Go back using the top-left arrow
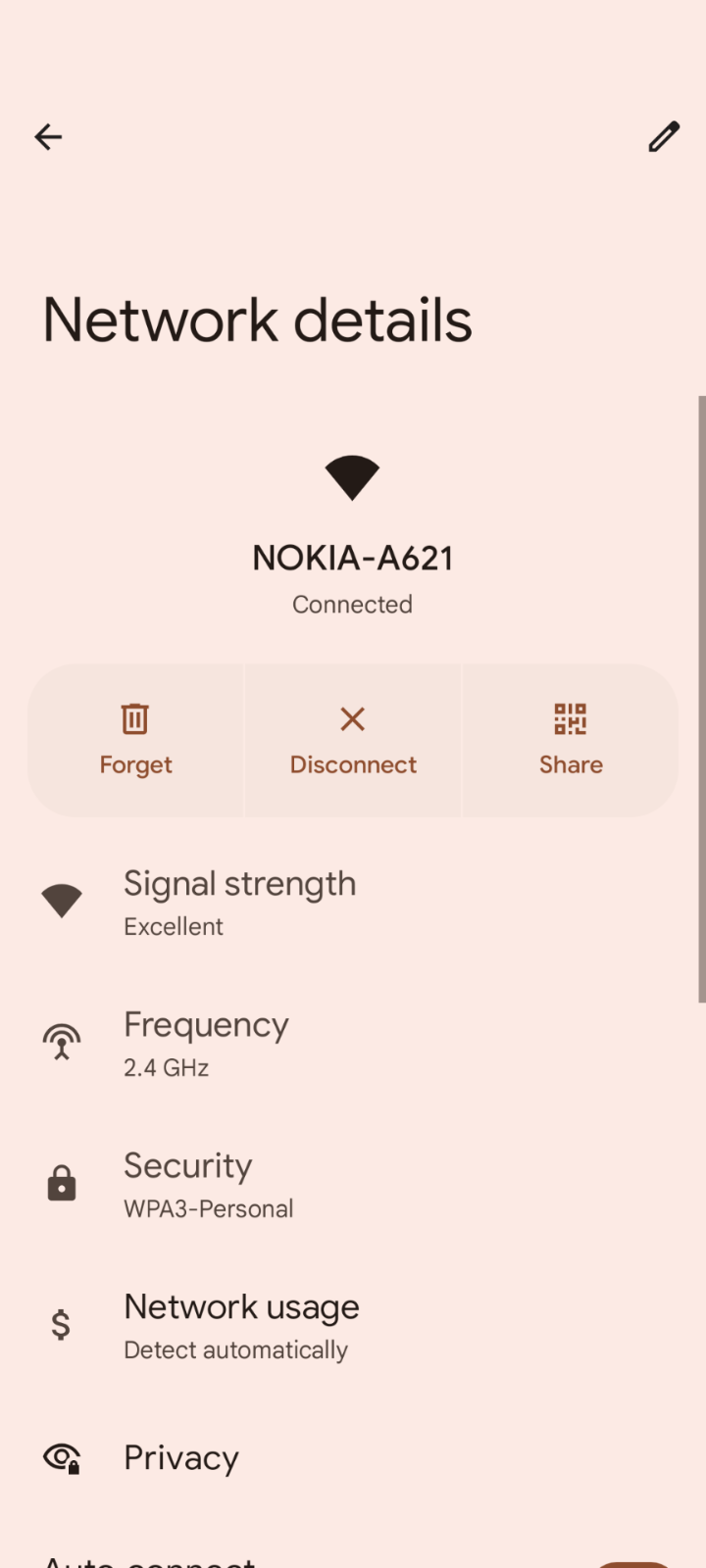Viewport: 706px width, 1568px height. pos(48,137)
